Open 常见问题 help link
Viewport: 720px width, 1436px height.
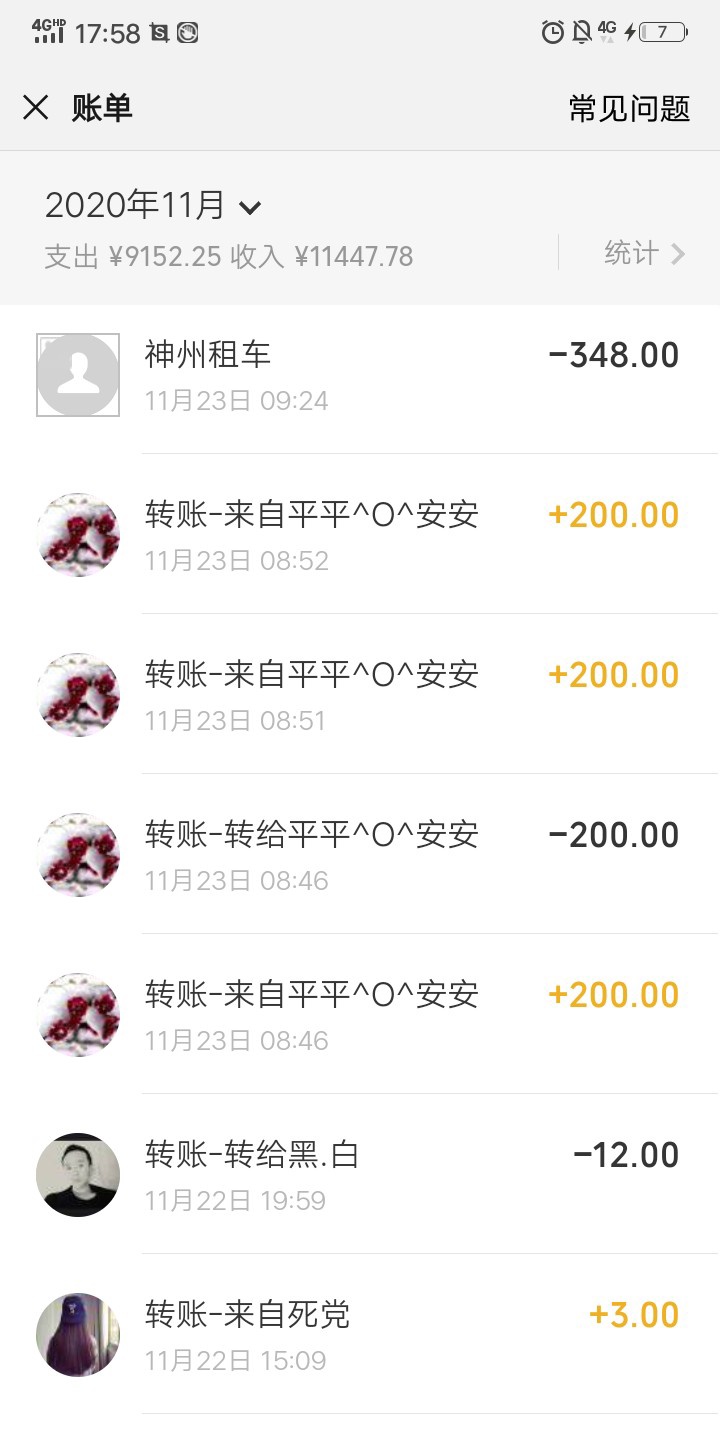pyautogui.click(x=629, y=108)
